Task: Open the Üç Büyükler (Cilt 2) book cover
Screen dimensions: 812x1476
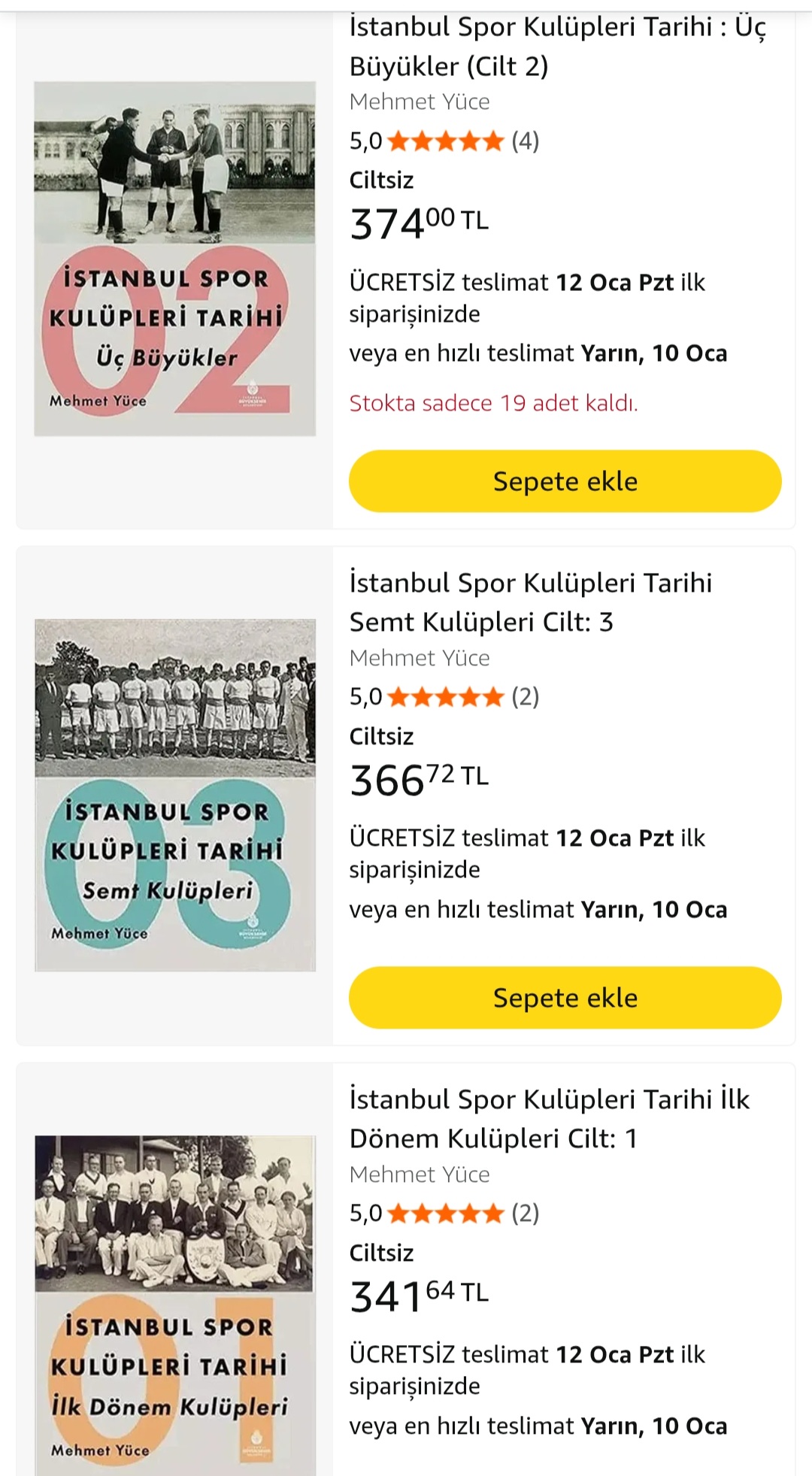Action: click(174, 259)
